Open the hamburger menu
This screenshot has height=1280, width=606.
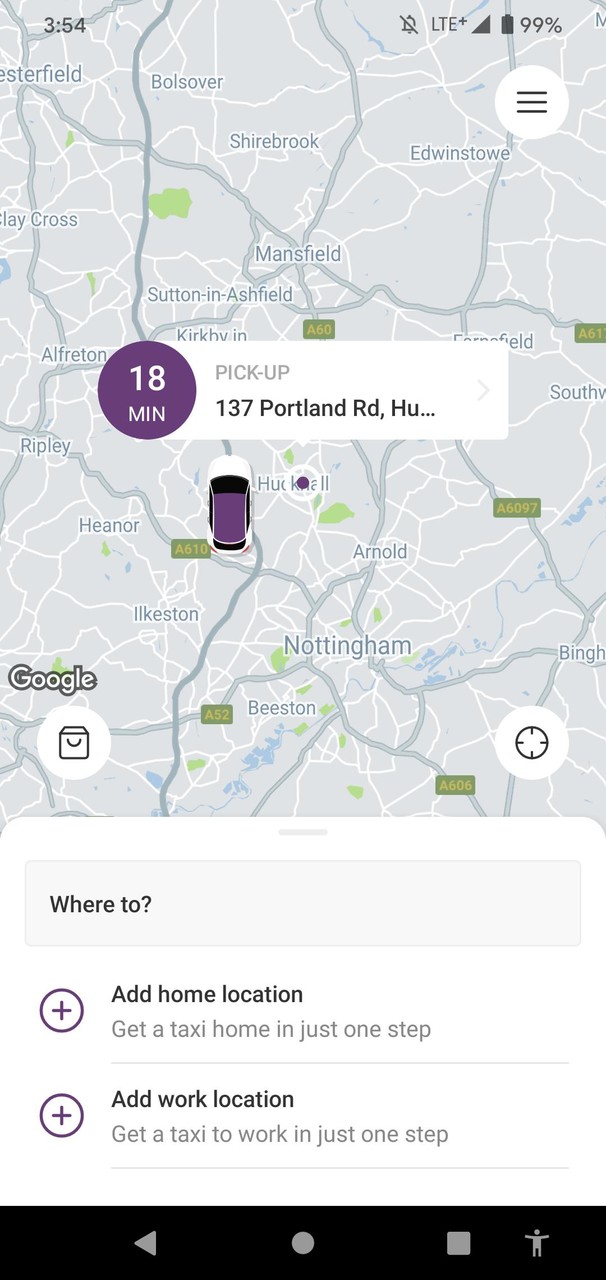pyautogui.click(x=531, y=102)
